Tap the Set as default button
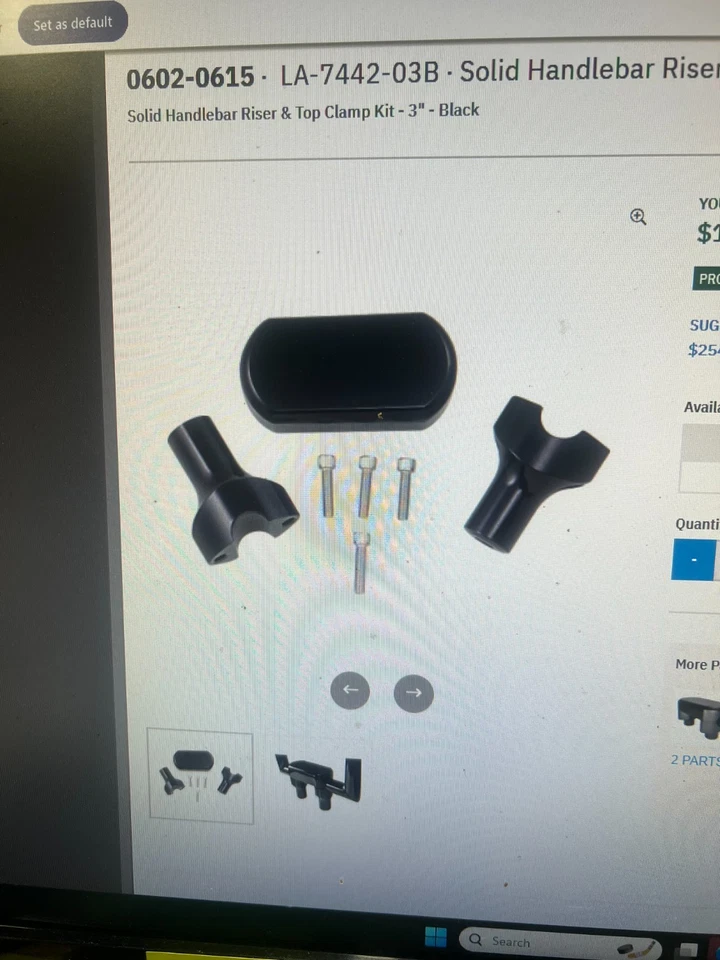The width and height of the screenshot is (720, 960). tap(73, 23)
